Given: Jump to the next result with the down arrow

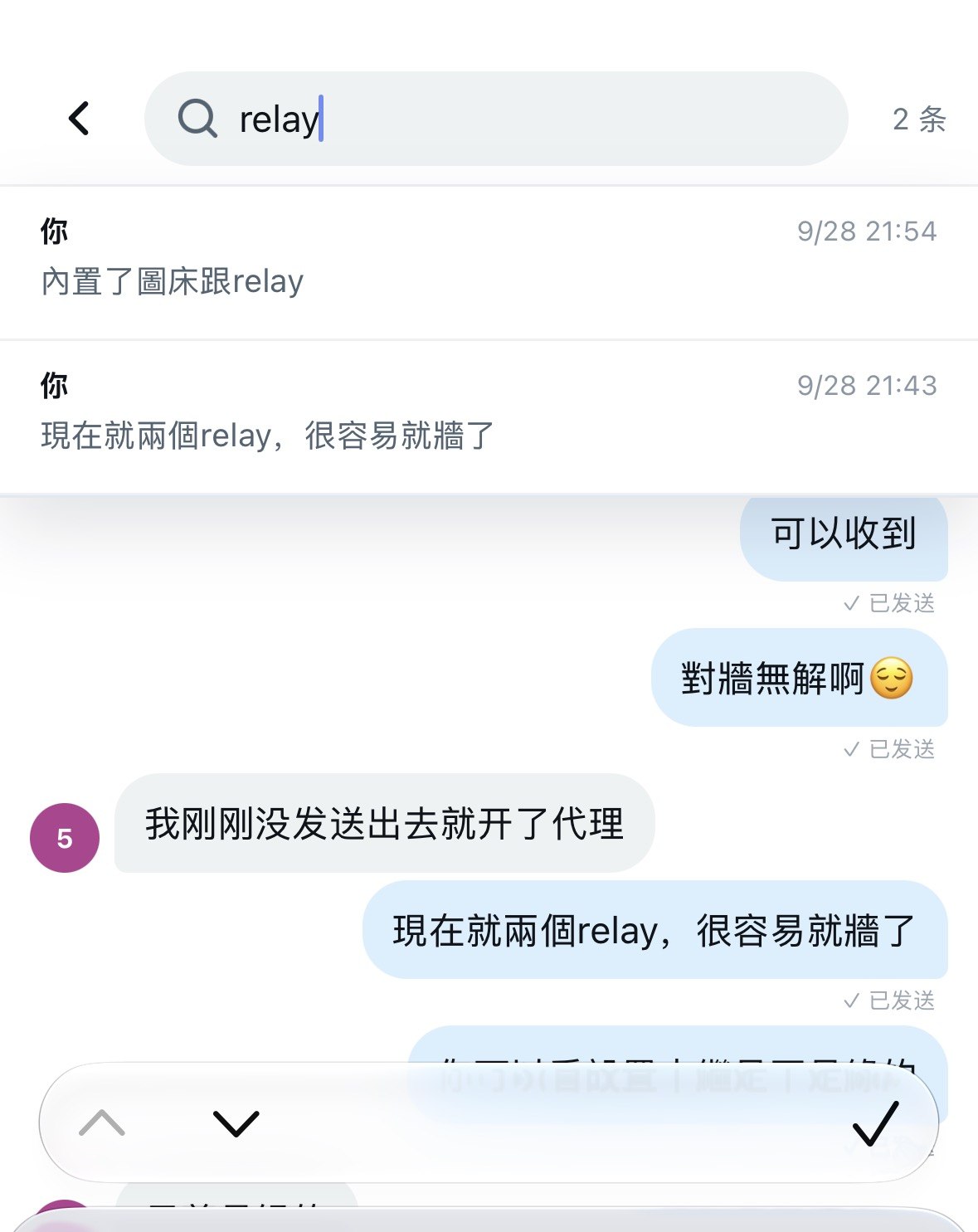Looking at the screenshot, I should (x=236, y=1123).
